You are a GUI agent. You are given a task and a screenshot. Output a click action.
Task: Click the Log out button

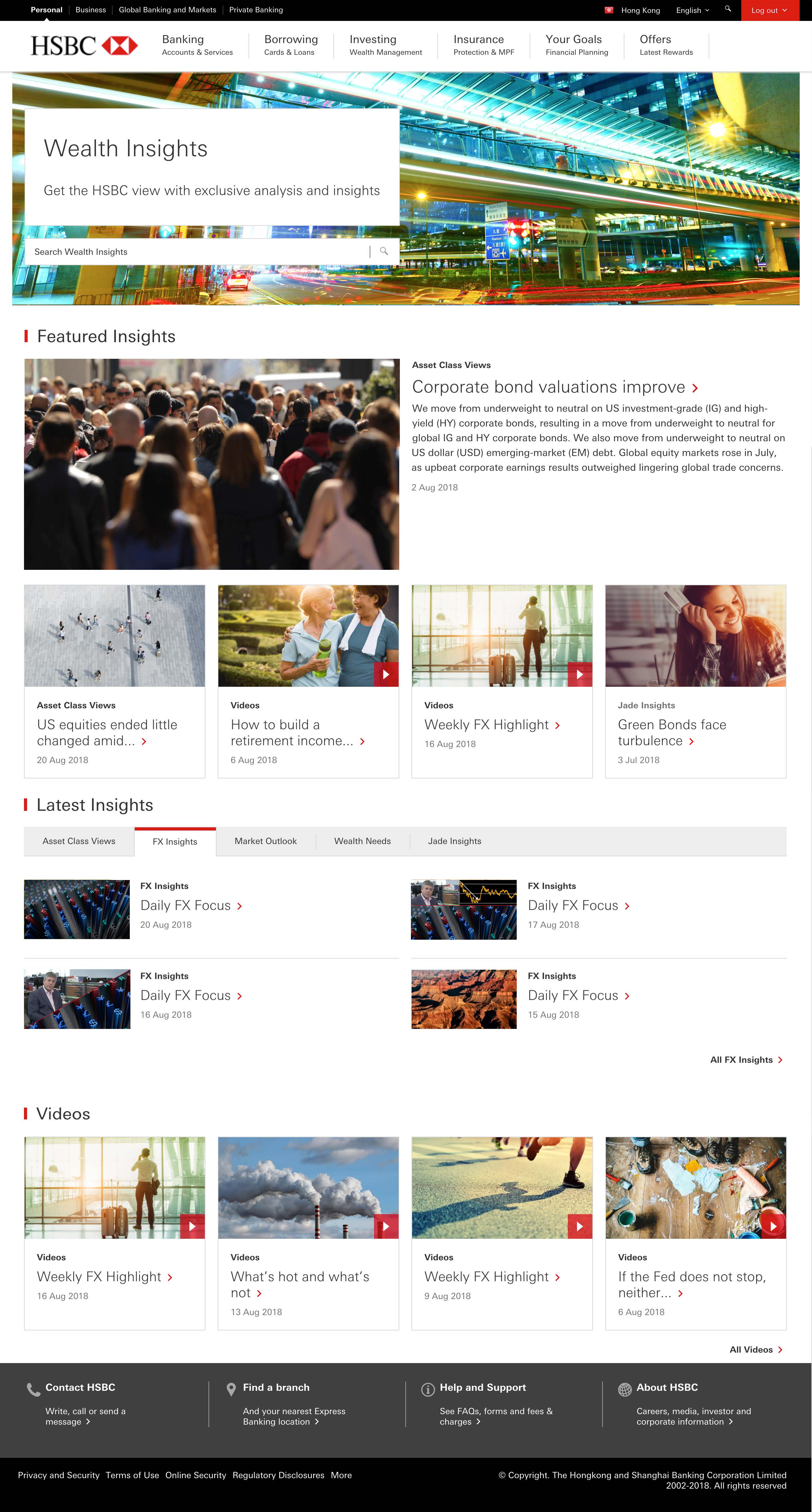(x=769, y=10)
